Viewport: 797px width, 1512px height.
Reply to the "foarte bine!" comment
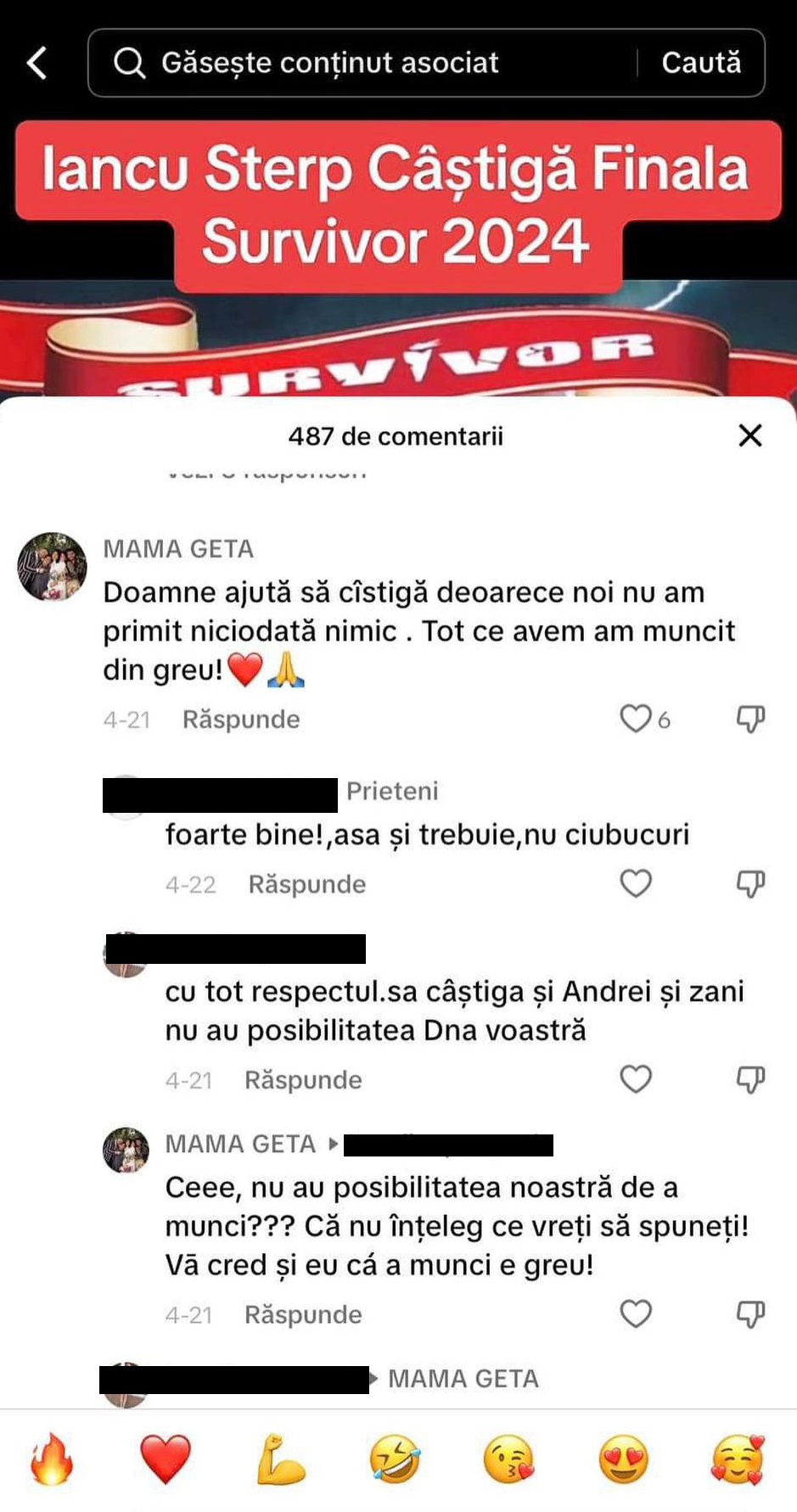pos(306,884)
